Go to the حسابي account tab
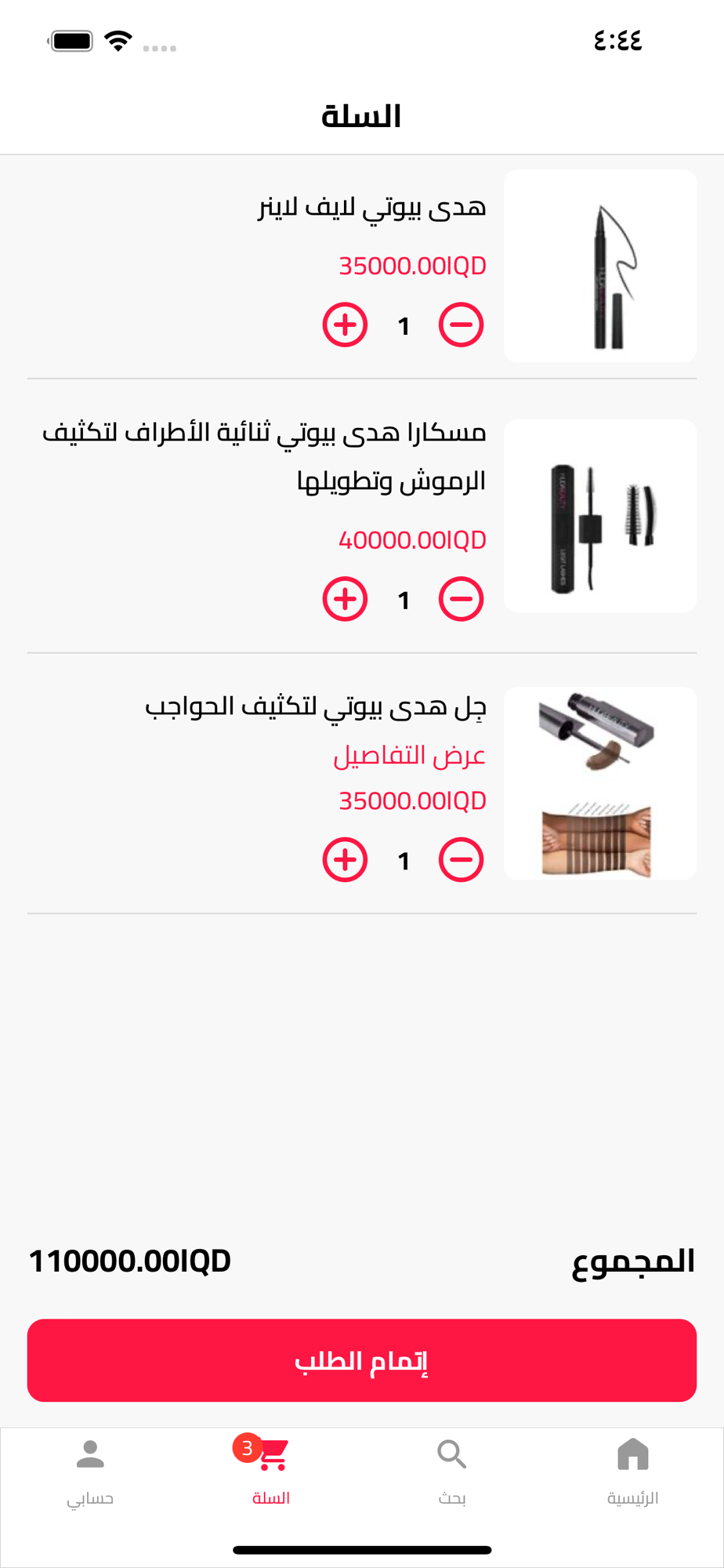This screenshot has width=724, height=1568. click(x=90, y=1472)
